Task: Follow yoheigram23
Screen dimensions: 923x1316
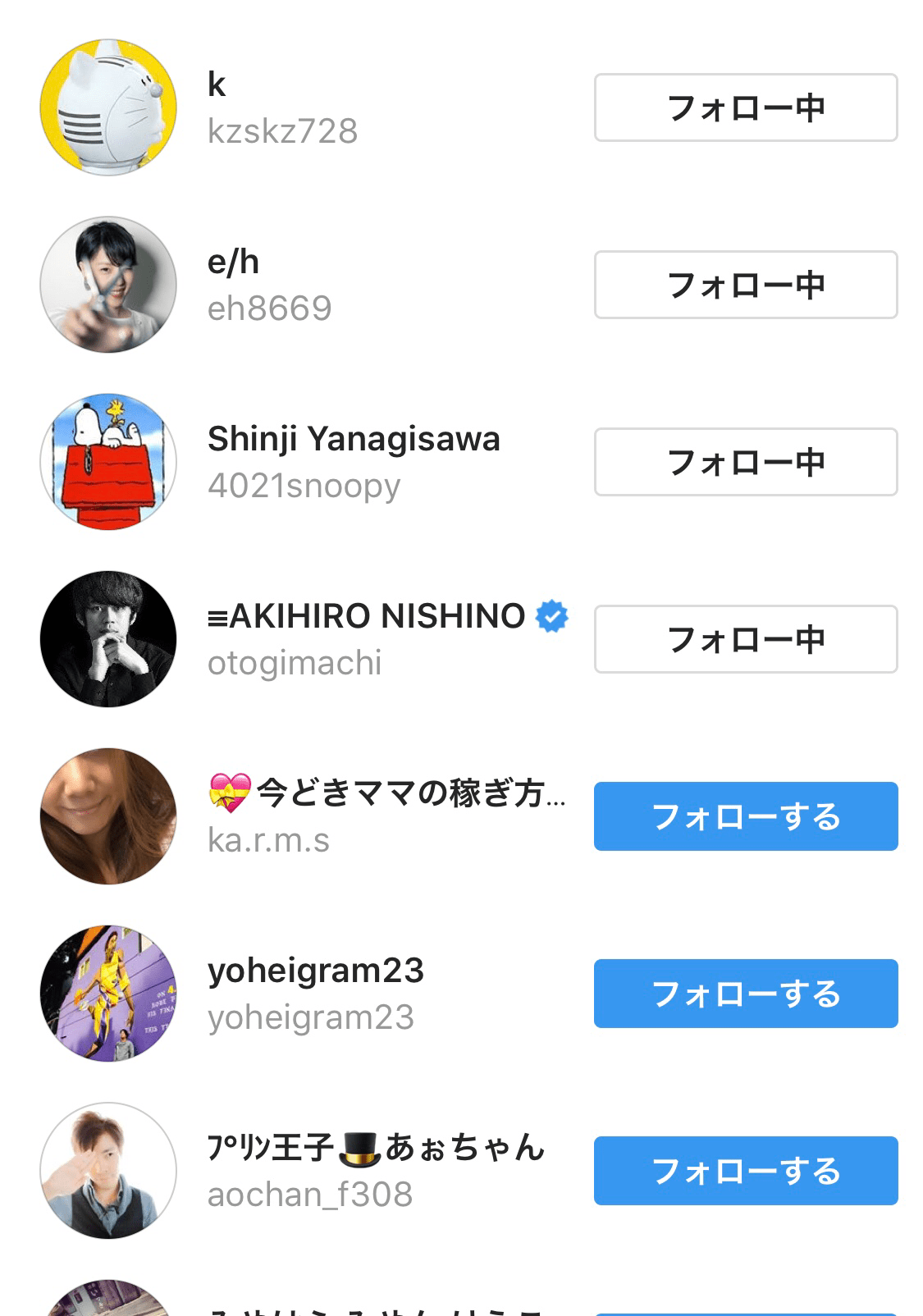Action: click(x=745, y=994)
